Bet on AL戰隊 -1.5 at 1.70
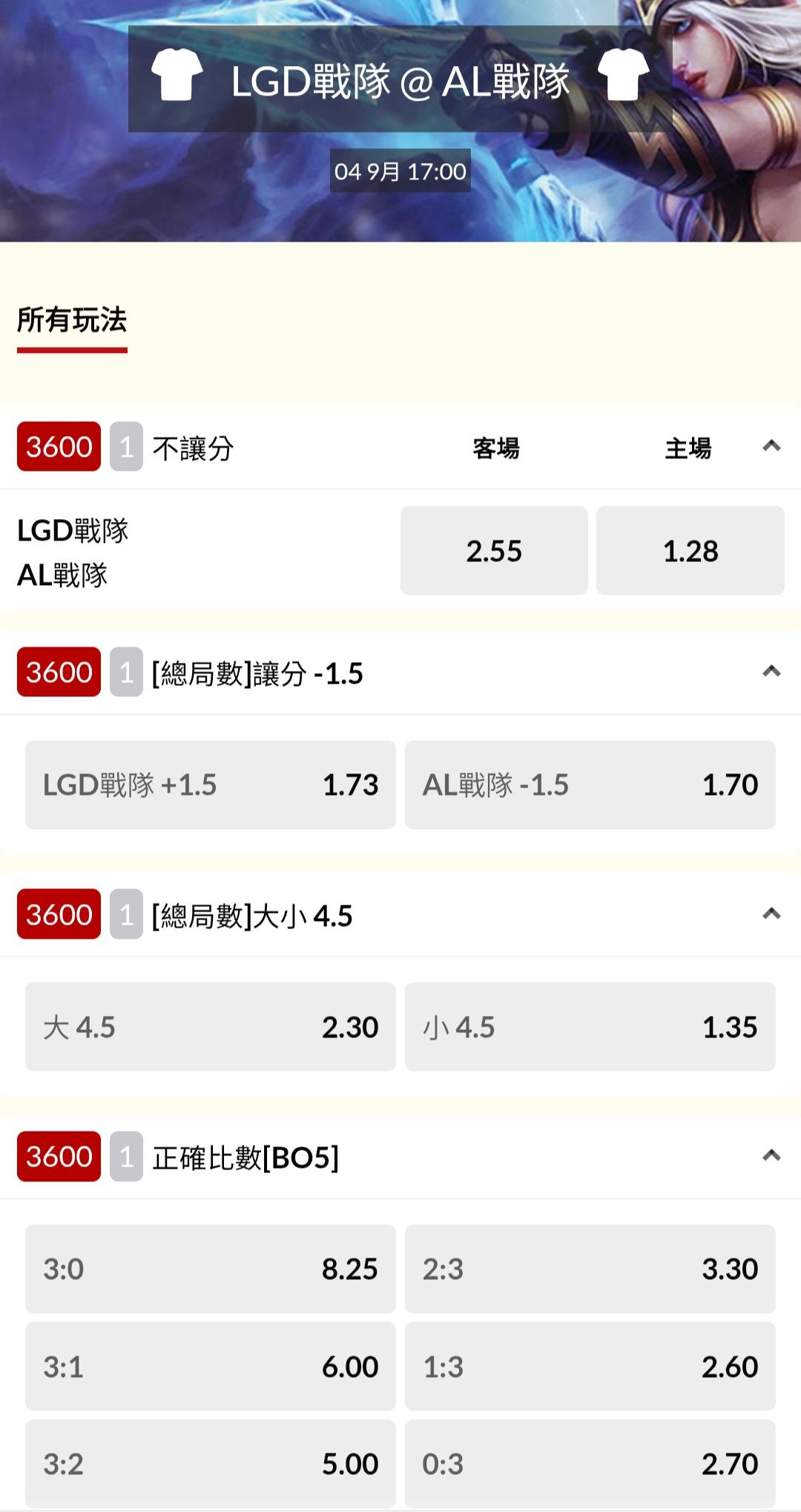Image resolution: width=801 pixels, height=1512 pixels. click(x=590, y=785)
